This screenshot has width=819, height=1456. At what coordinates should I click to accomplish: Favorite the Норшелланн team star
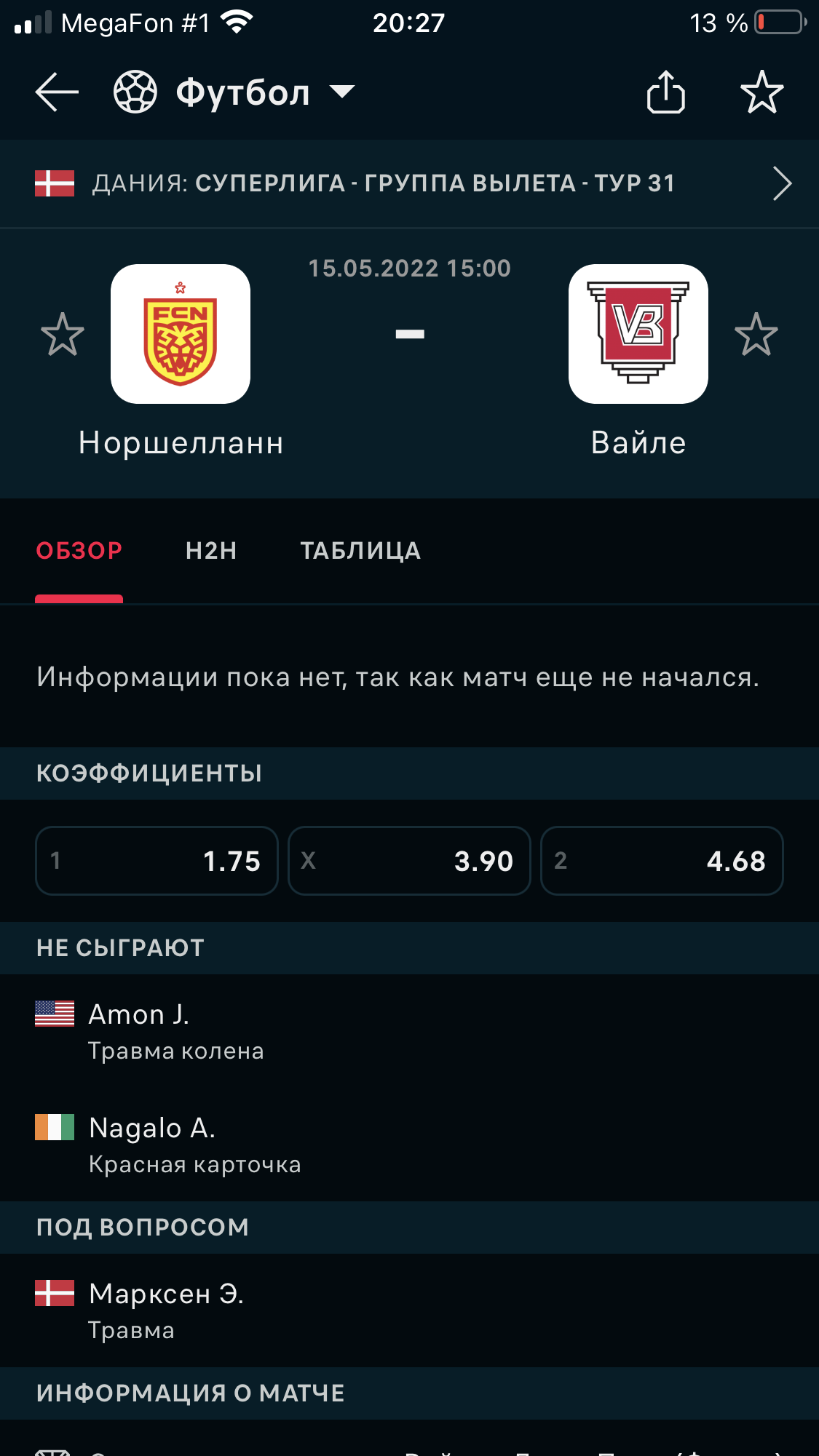[63, 335]
